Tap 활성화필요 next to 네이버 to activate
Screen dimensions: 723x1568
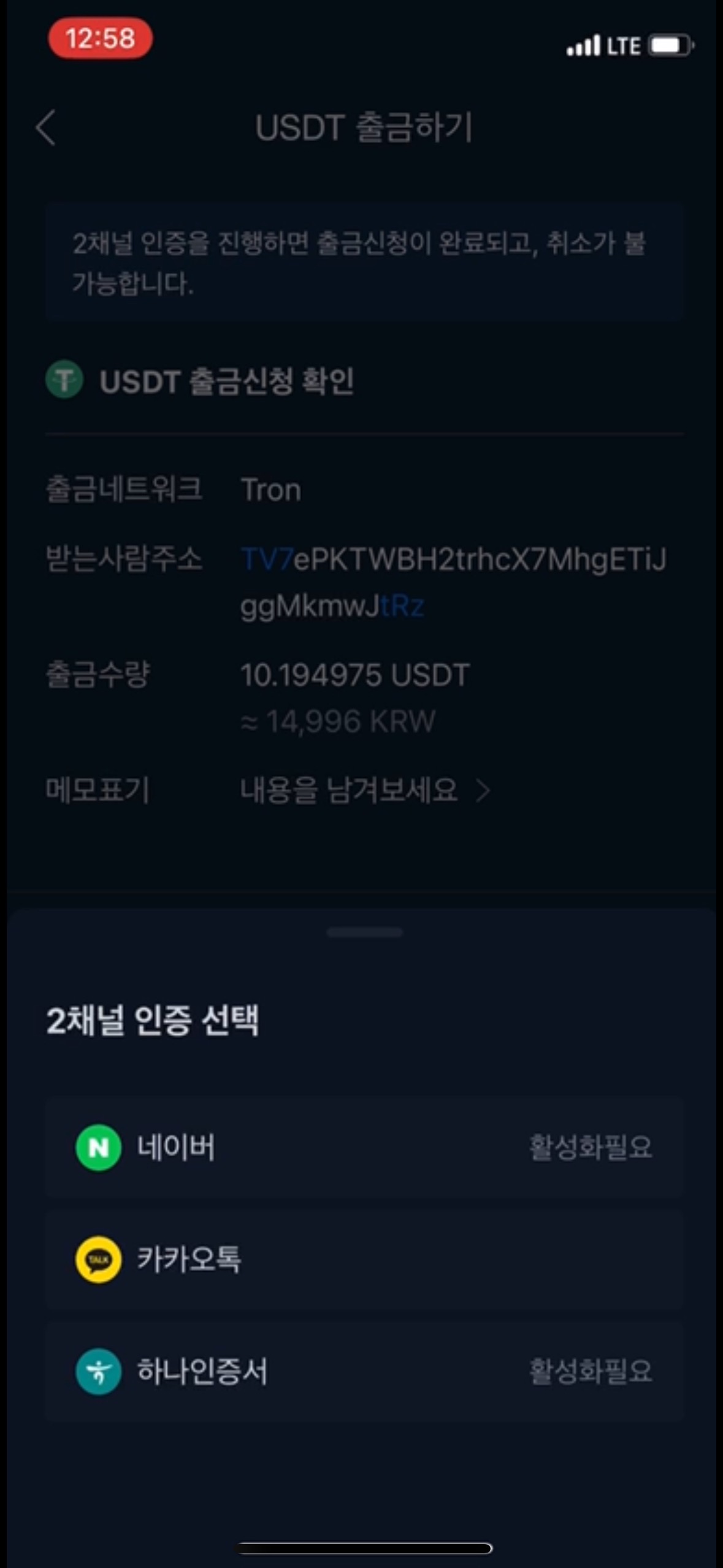point(592,1145)
